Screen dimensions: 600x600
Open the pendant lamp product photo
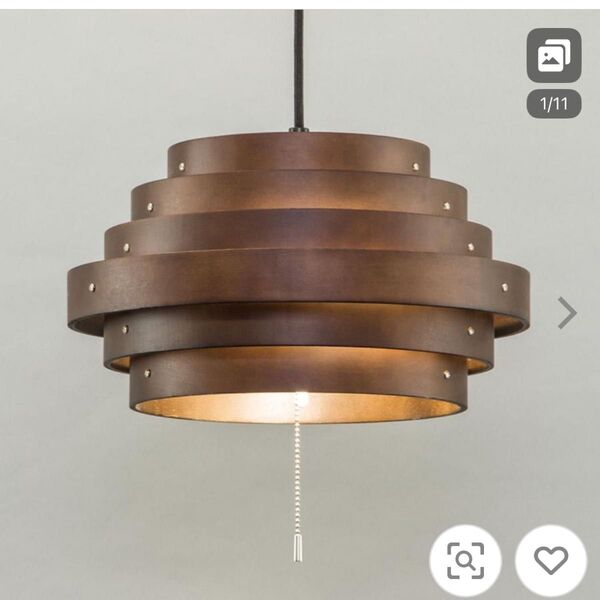(298, 290)
